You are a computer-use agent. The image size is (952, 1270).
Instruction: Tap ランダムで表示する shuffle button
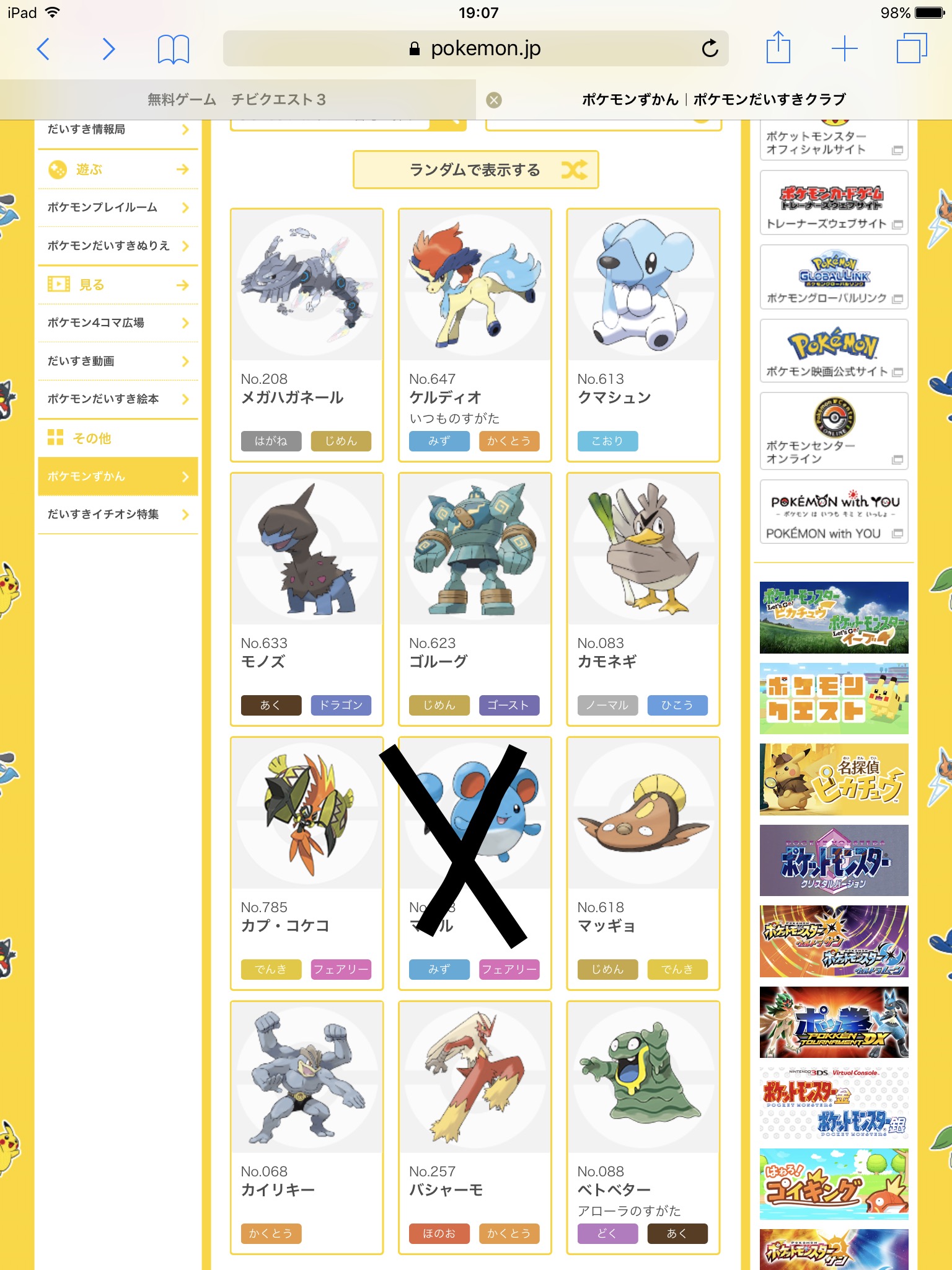point(475,170)
